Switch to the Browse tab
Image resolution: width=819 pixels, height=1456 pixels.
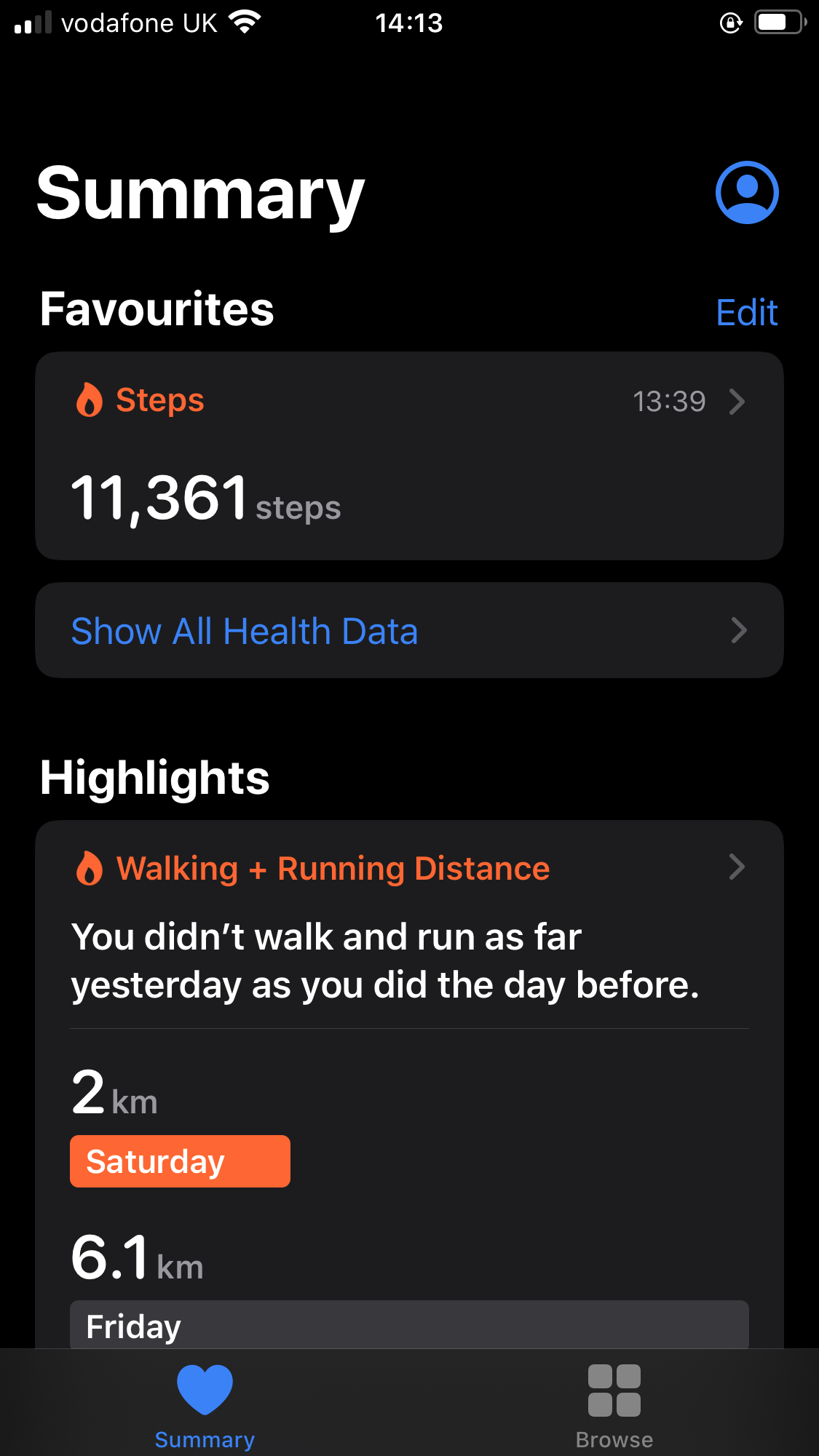pos(614,1406)
